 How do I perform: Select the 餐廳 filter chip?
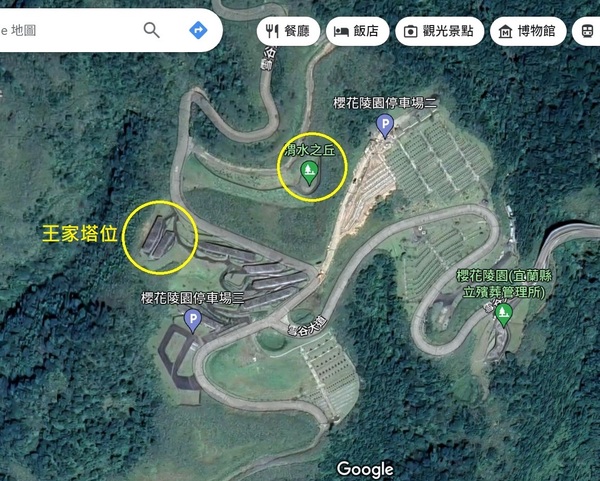point(289,31)
